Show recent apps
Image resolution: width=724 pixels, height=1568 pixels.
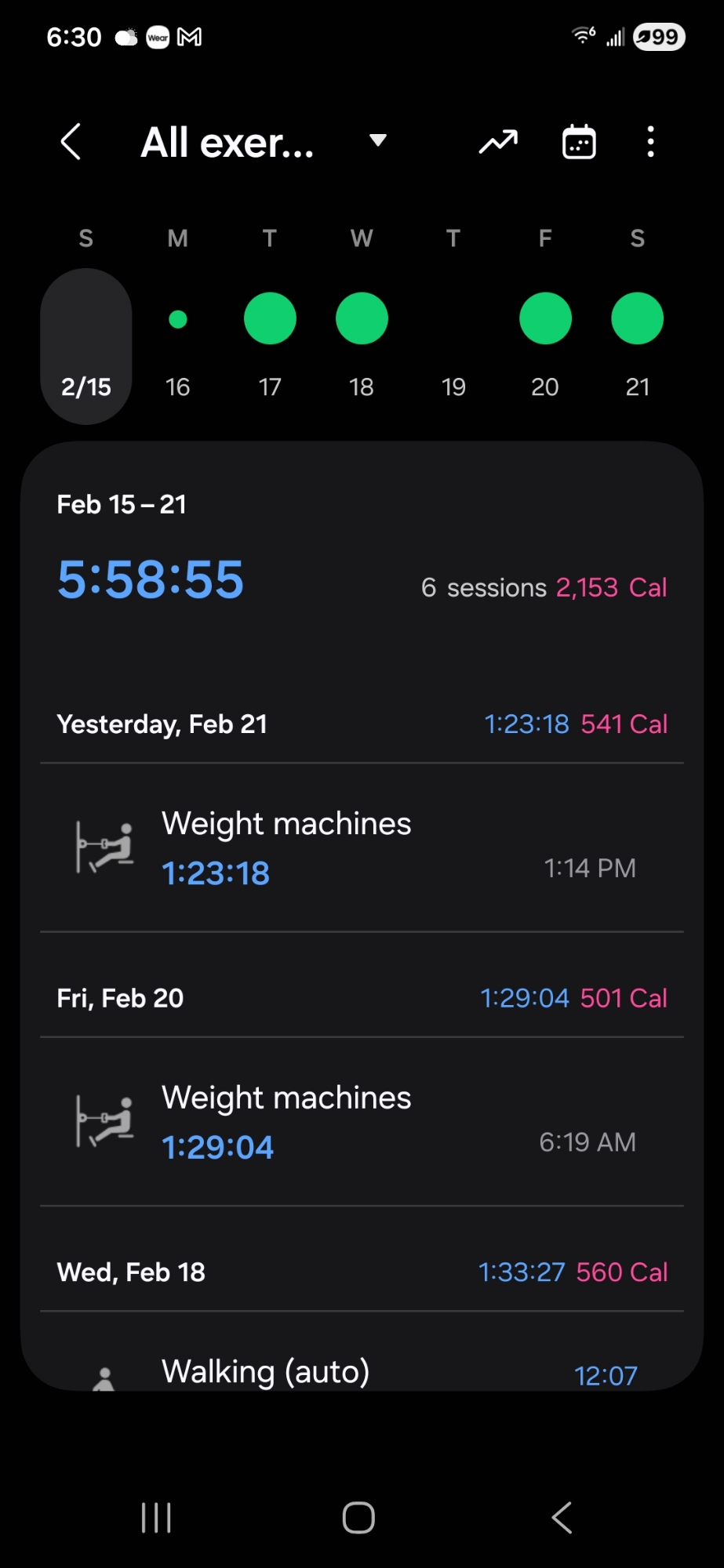click(156, 1518)
